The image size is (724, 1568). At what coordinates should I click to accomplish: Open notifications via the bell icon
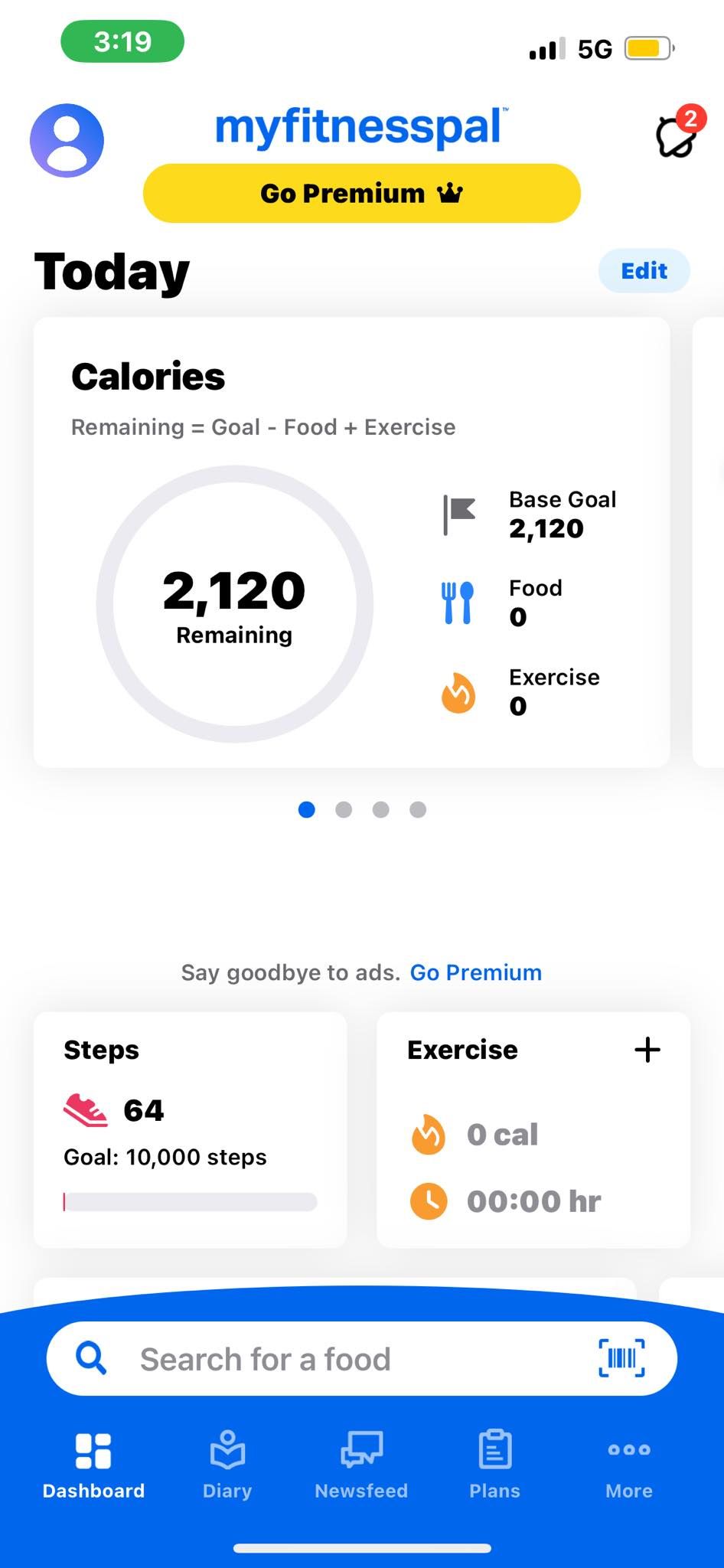click(675, 136)
